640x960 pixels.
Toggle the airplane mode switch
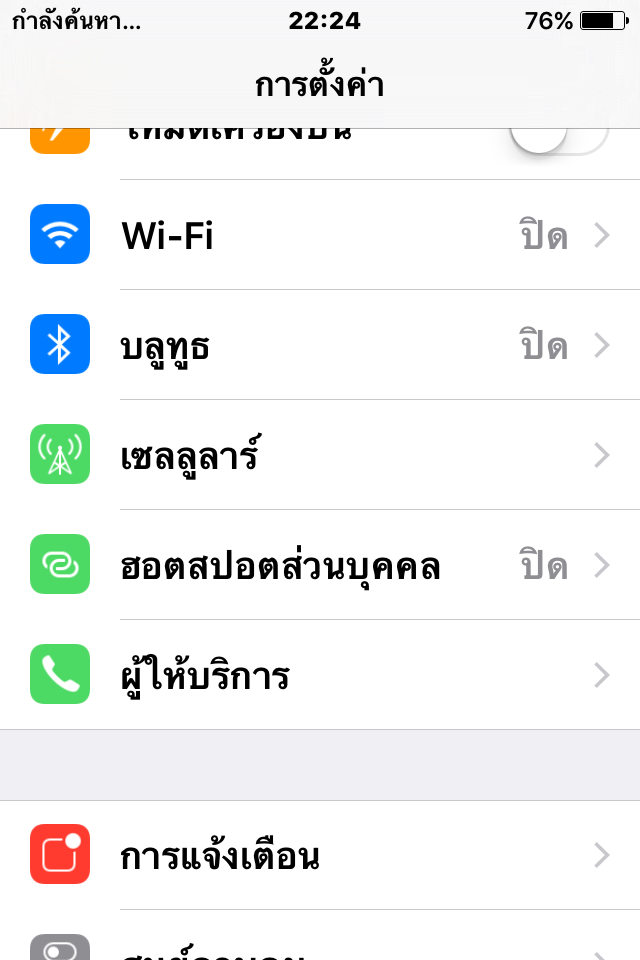pos(558,137)
